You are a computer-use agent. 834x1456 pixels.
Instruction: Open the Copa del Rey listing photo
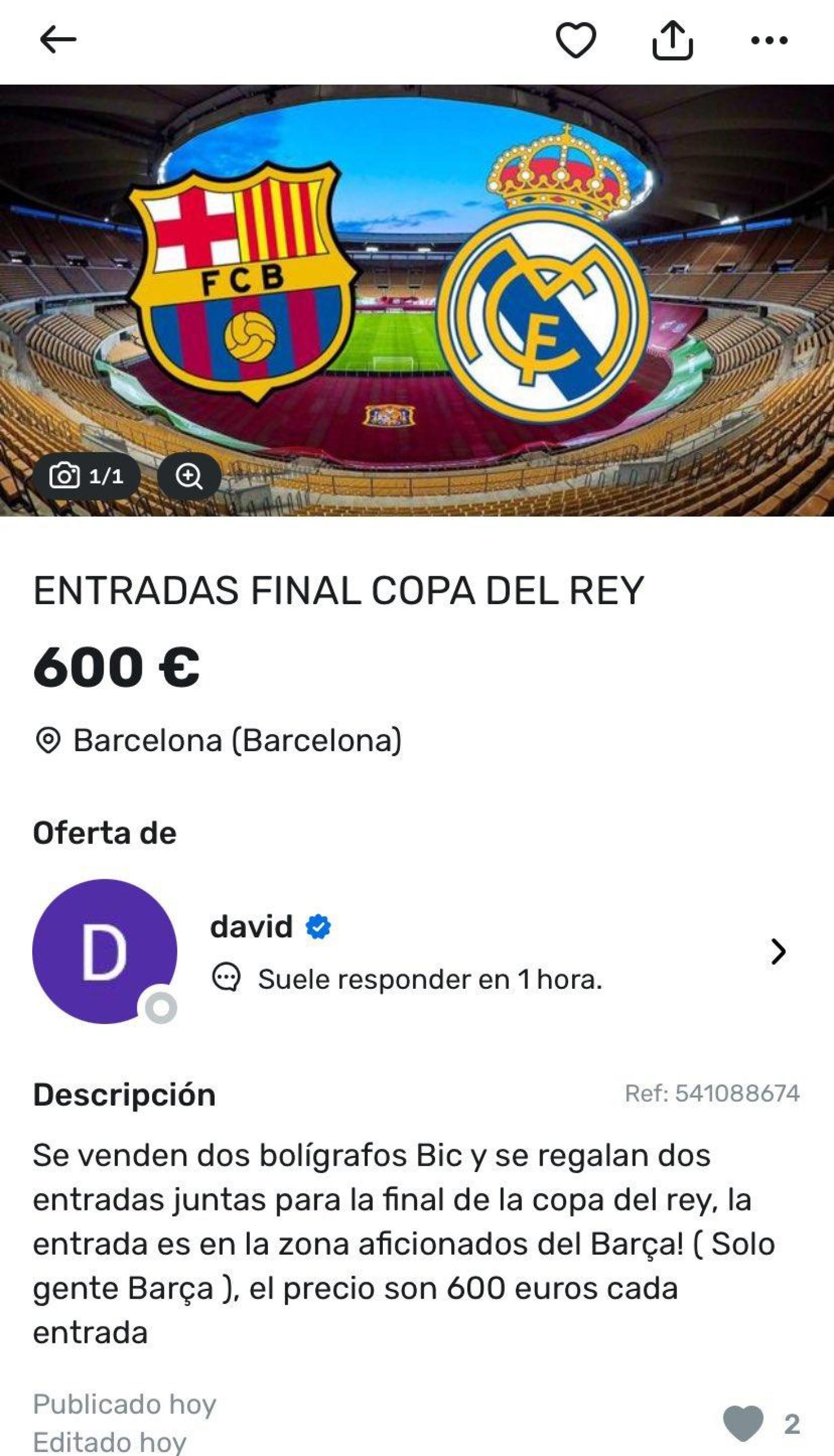[417, 286]
